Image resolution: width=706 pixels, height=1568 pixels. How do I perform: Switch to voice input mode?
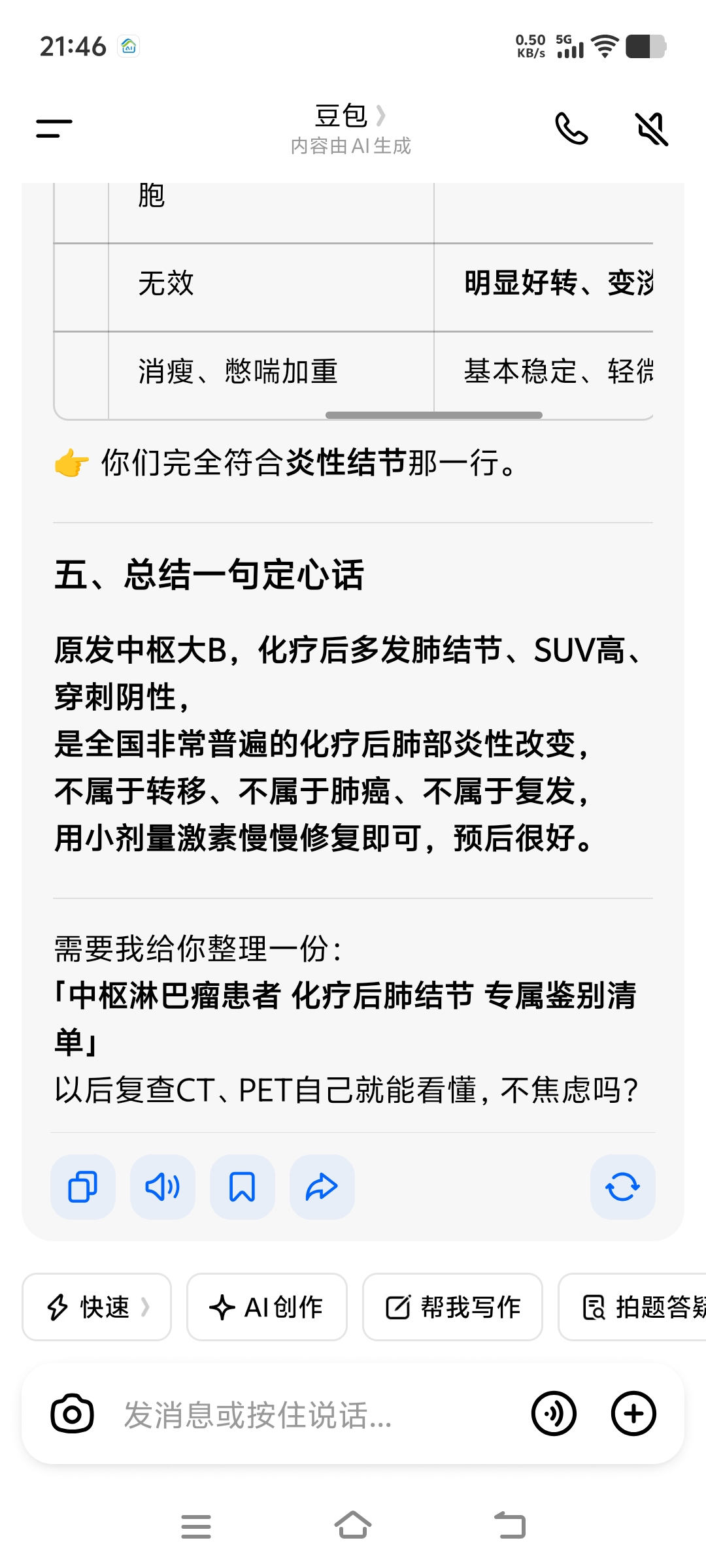pyautogui.click(x=554, y=1414)
